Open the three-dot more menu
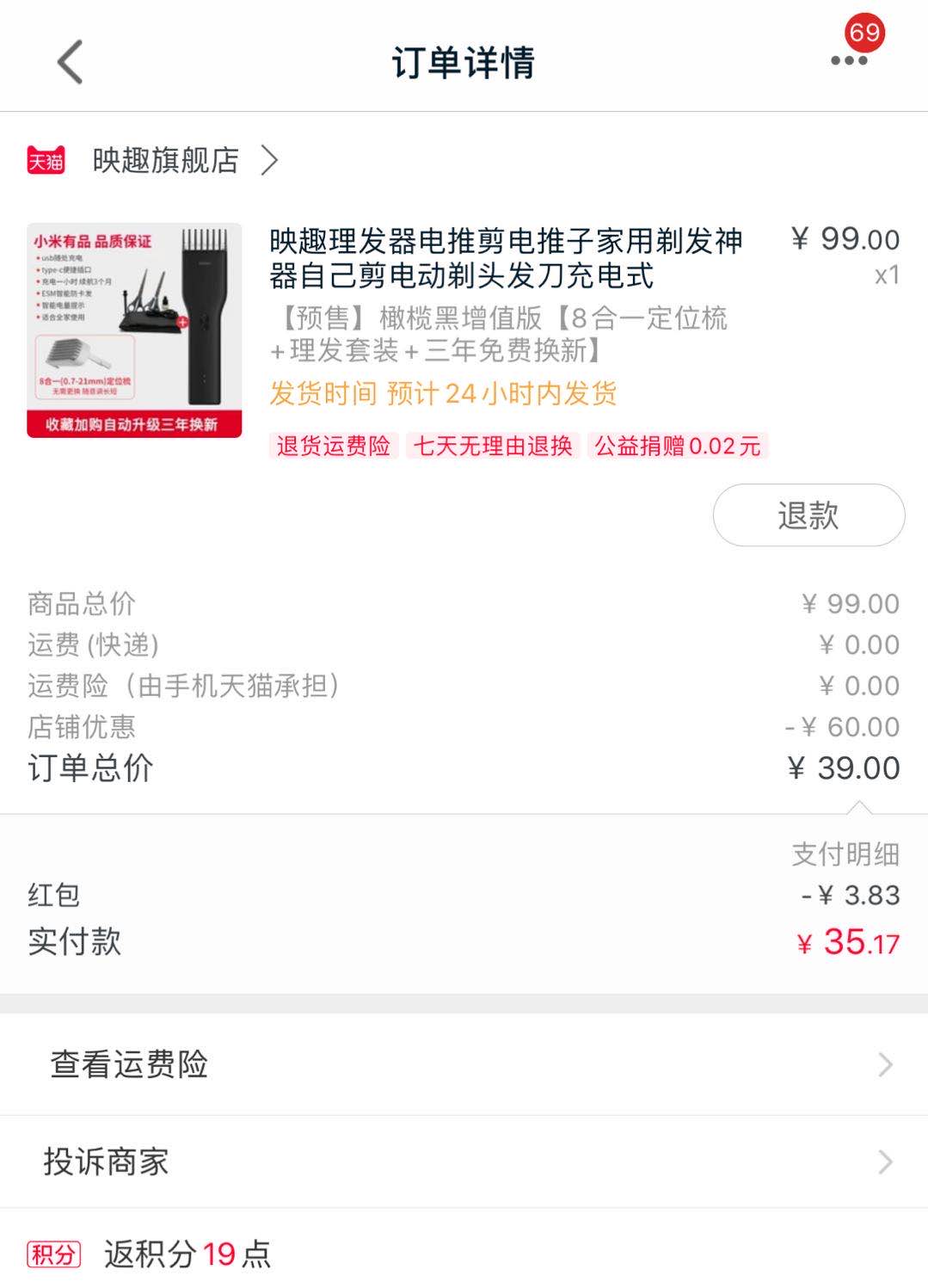Image resolution: width=928 pixels, height=1288 pixels. pyautogui.click(x=848, y=60)
